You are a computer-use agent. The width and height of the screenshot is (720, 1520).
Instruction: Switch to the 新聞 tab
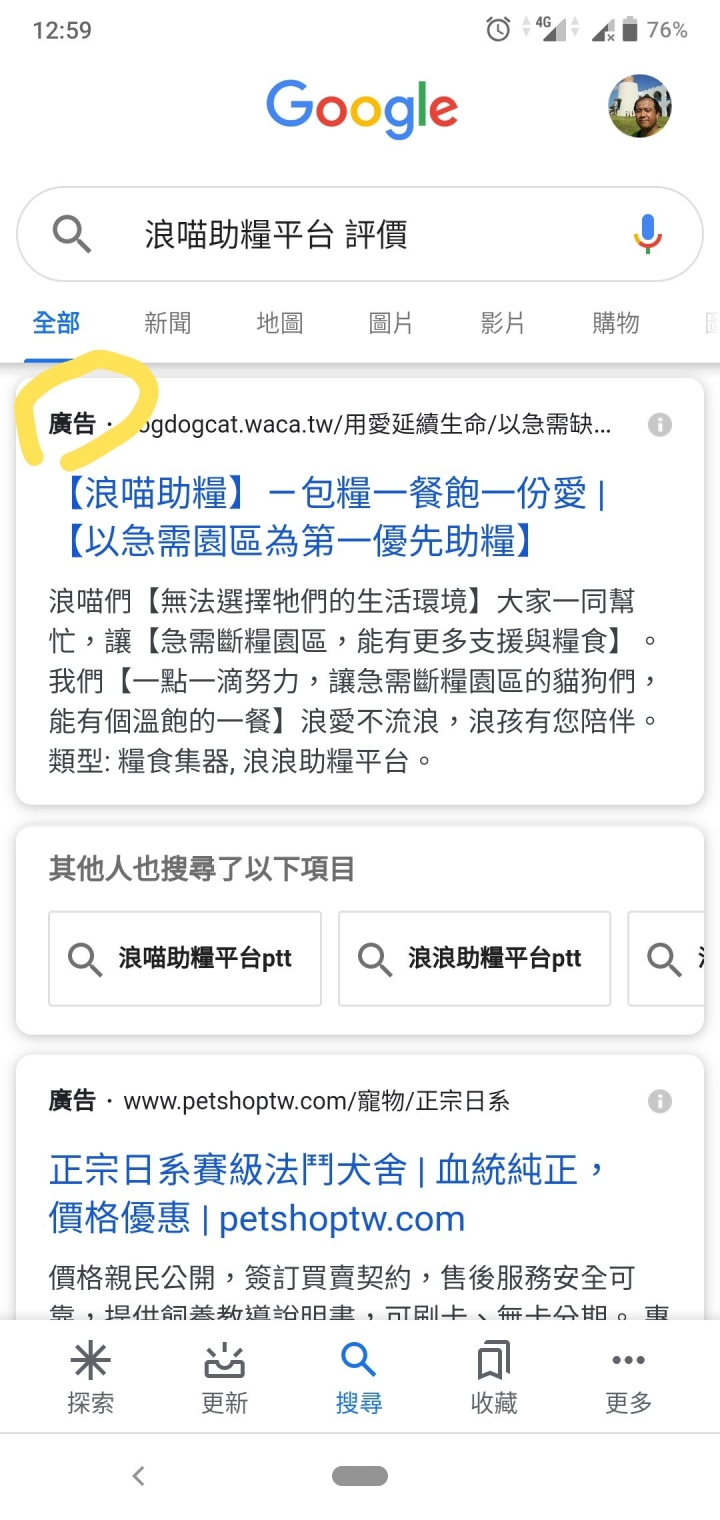point(167,323)
